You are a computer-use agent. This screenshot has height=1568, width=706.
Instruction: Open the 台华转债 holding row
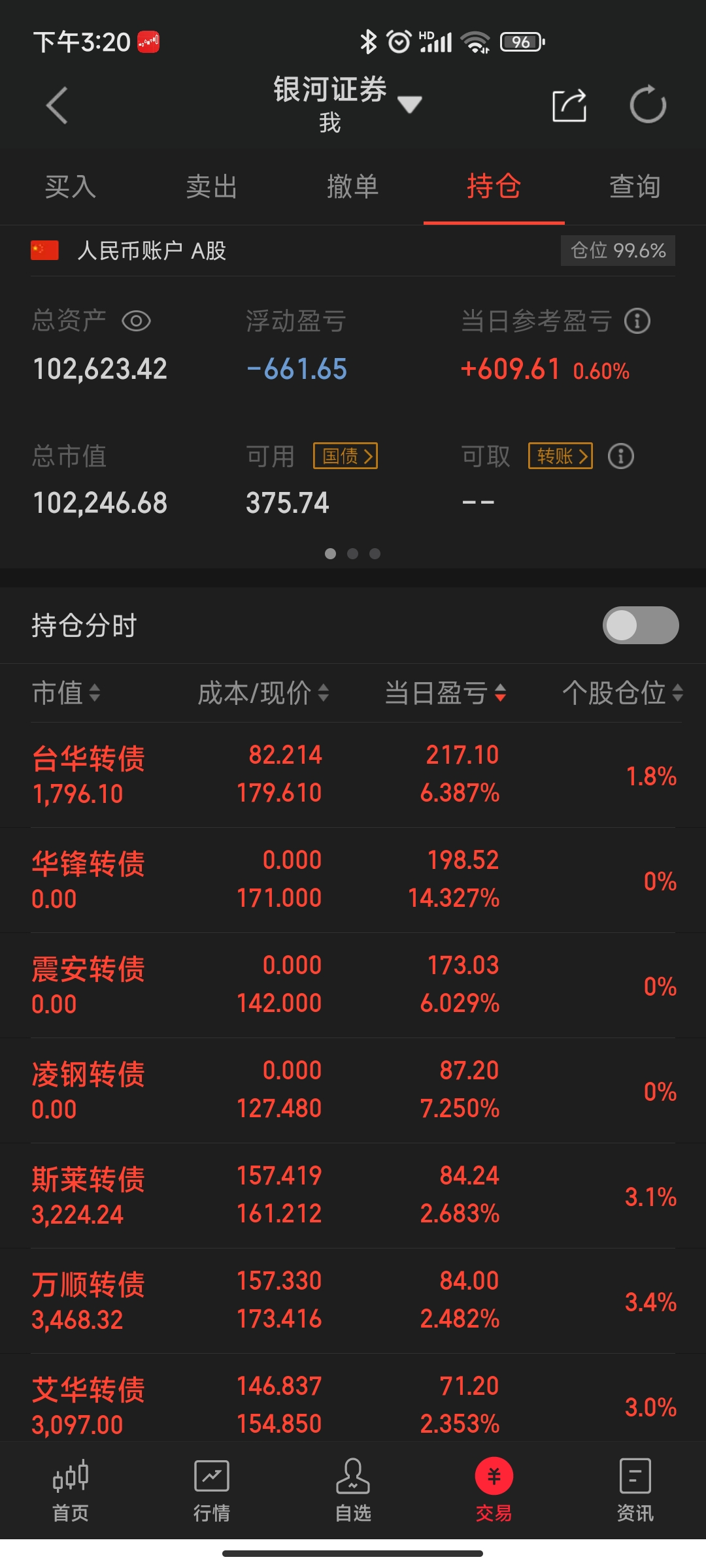click(353, 775)
